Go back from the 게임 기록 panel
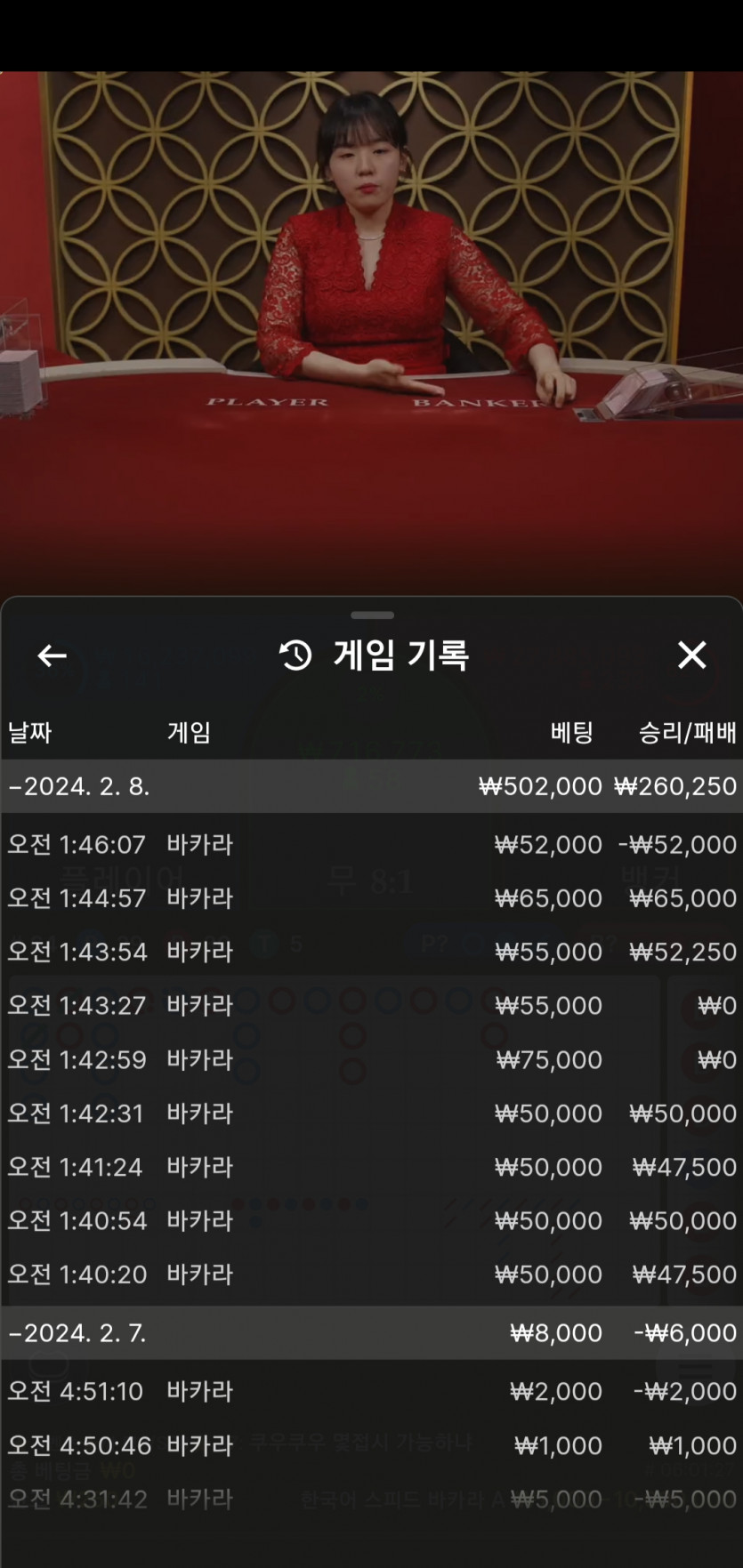 (x=52, y=656)
